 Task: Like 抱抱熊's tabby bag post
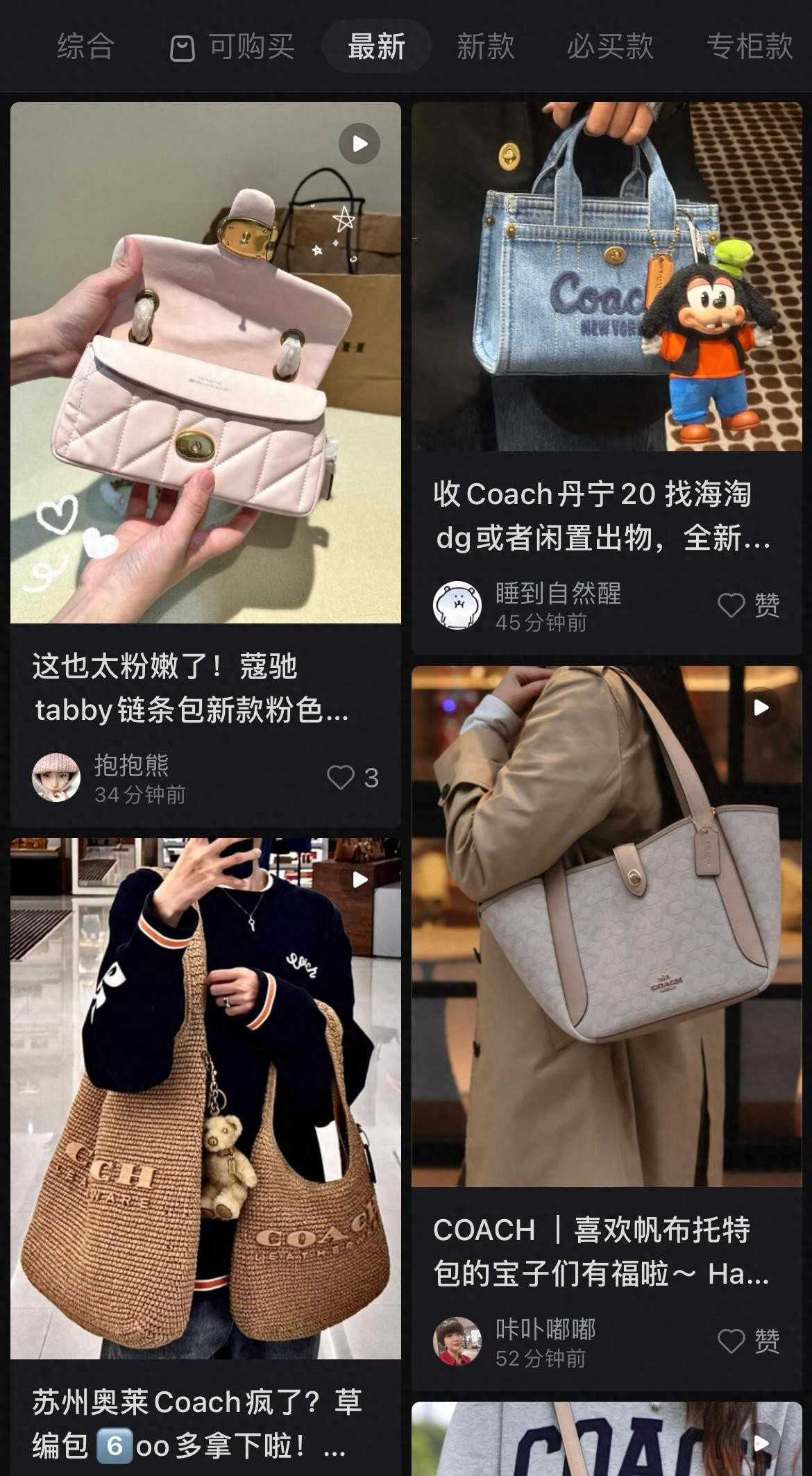(341, 778)
